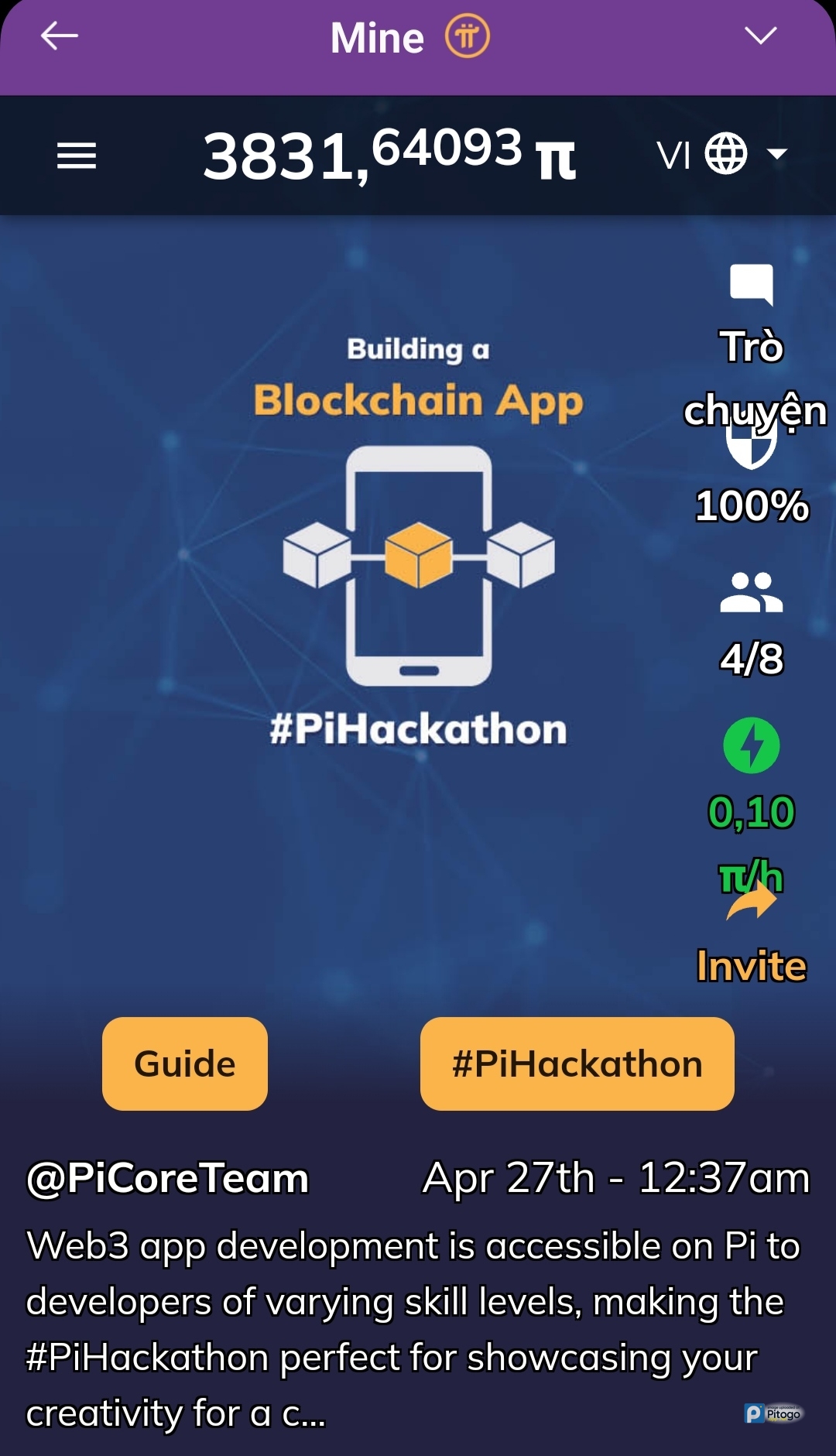836x1456 pixels.
Task: Open the VI language dropdown
Action: click(x=721, y=154)
